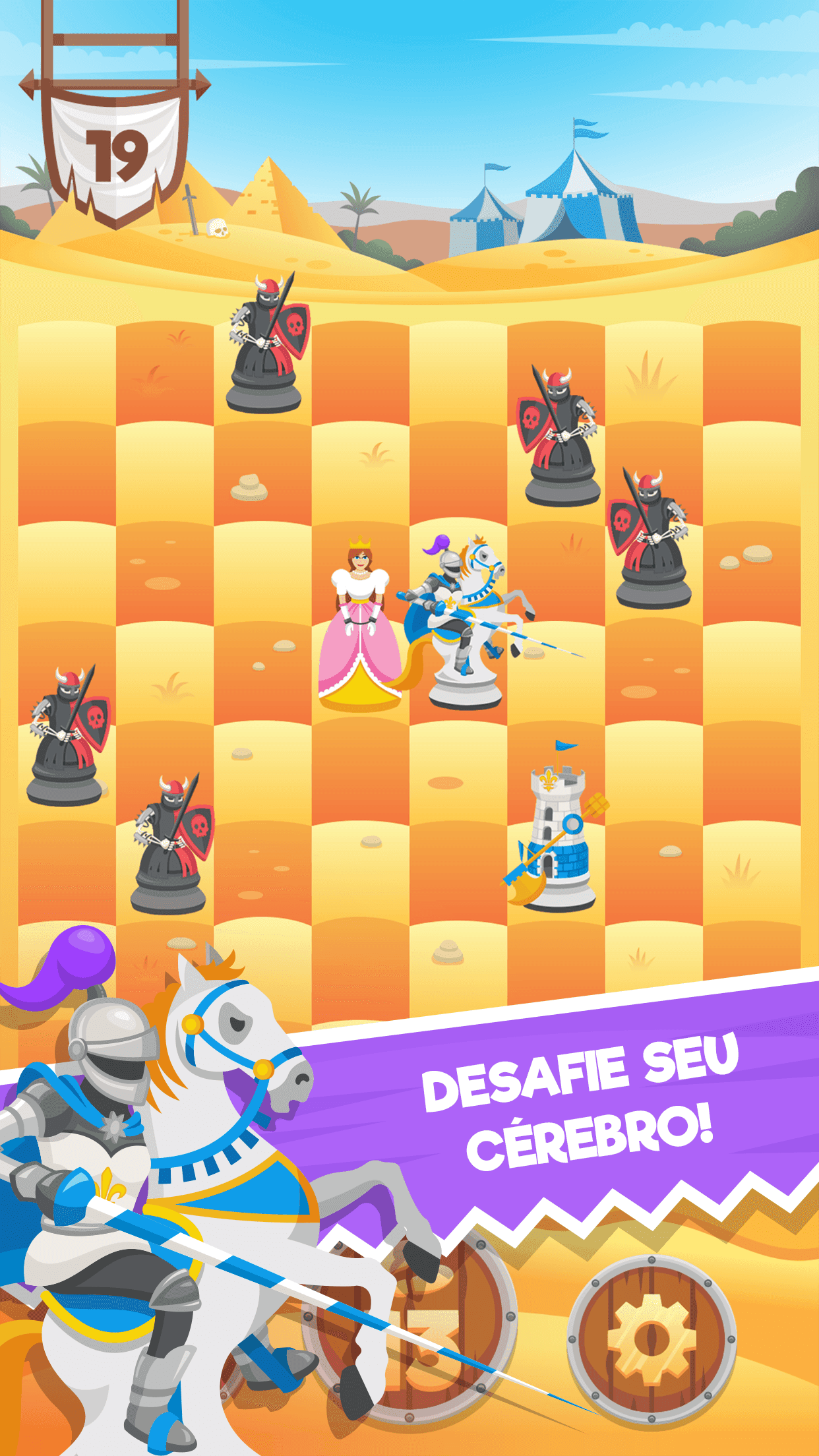Tap the sword stuck near the pyramids

pyautogui.click(x=190, y=210)
